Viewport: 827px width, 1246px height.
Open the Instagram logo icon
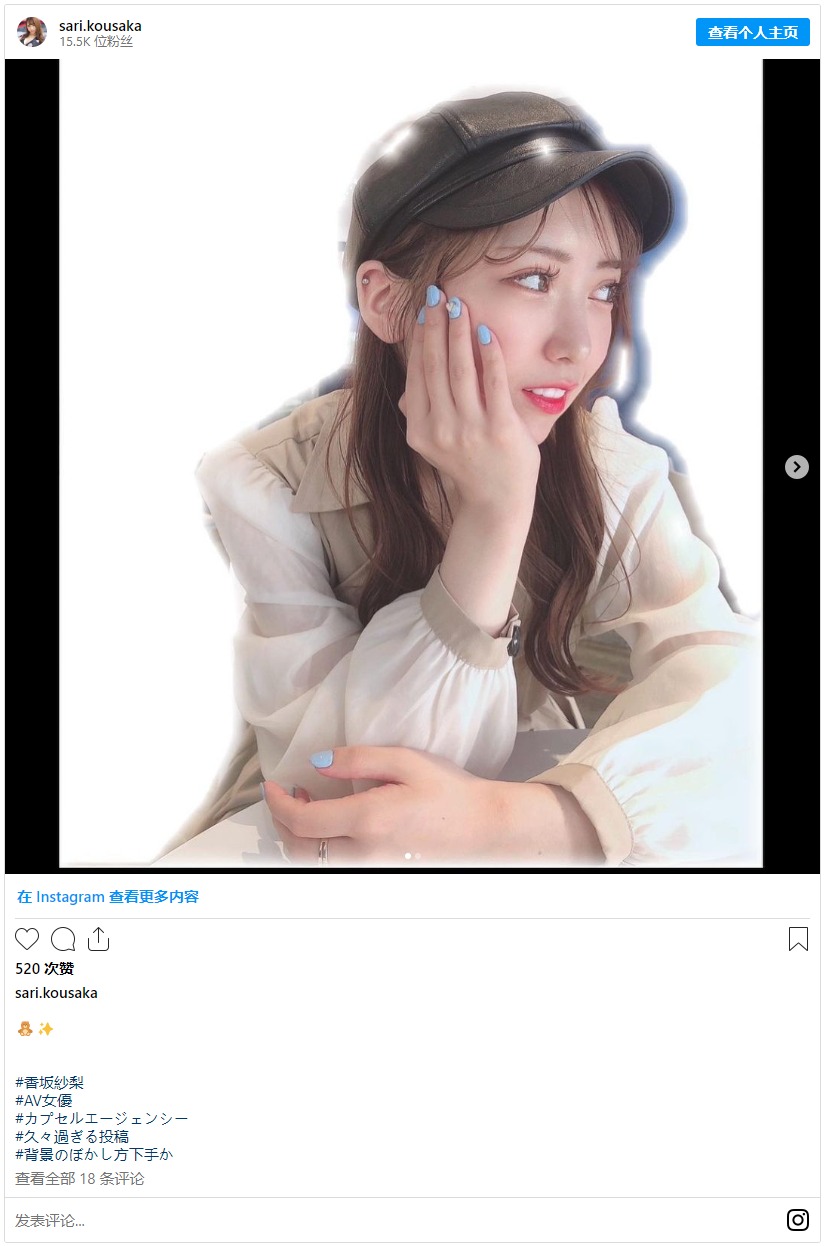point(798,1220)
